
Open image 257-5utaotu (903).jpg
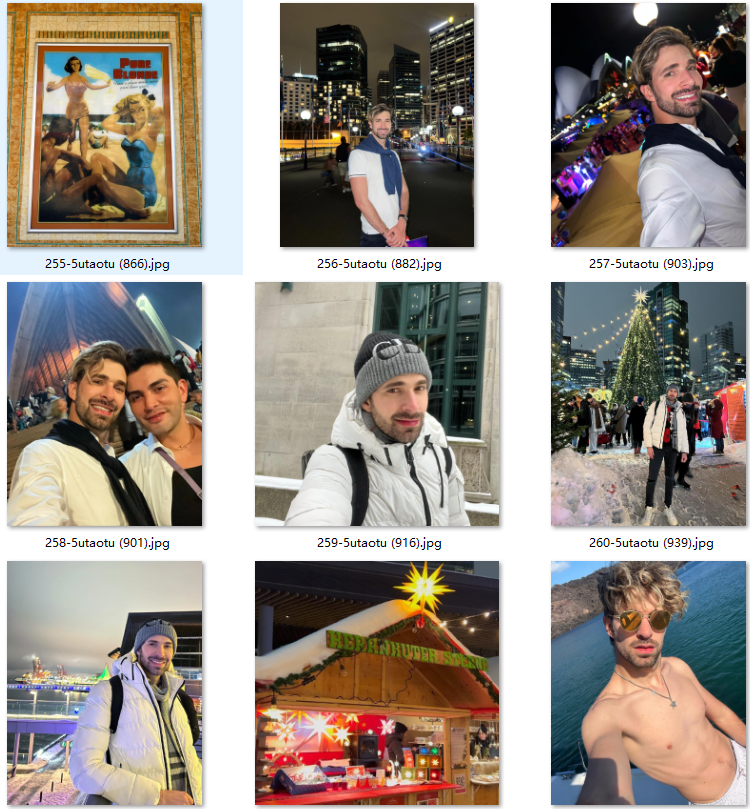(x=648, y=125)
